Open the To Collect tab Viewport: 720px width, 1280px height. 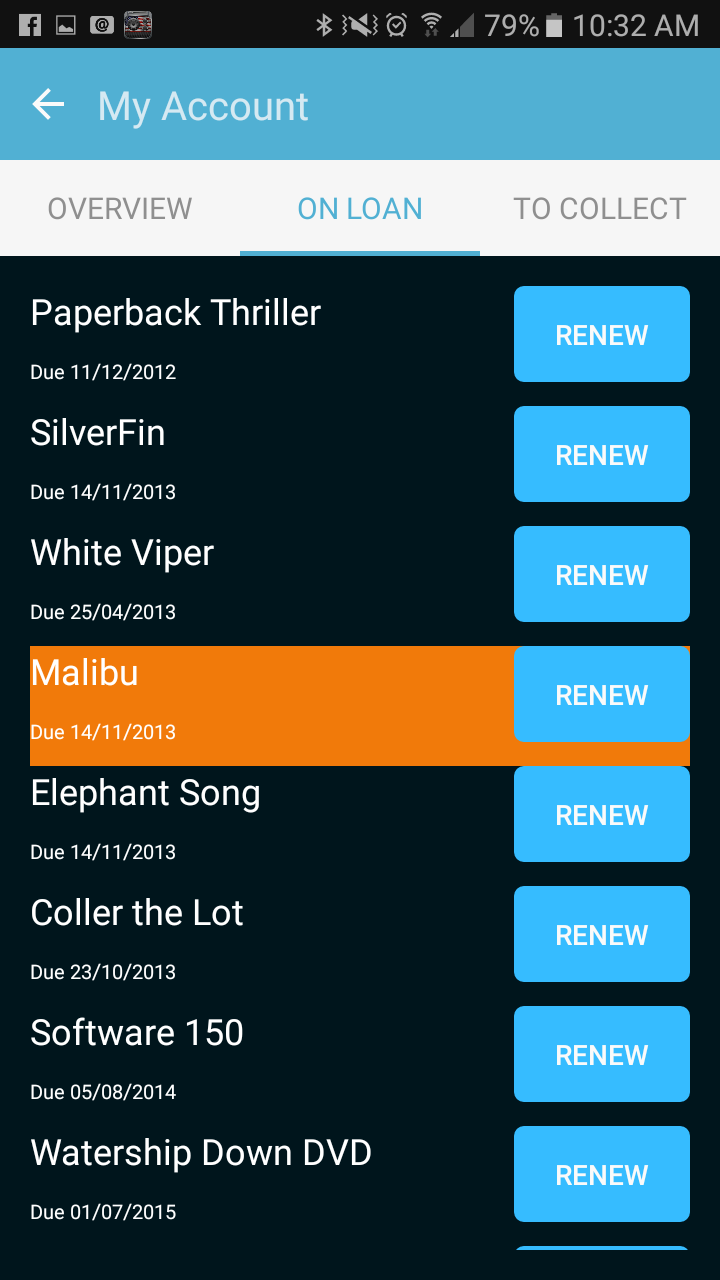point(600,208)
